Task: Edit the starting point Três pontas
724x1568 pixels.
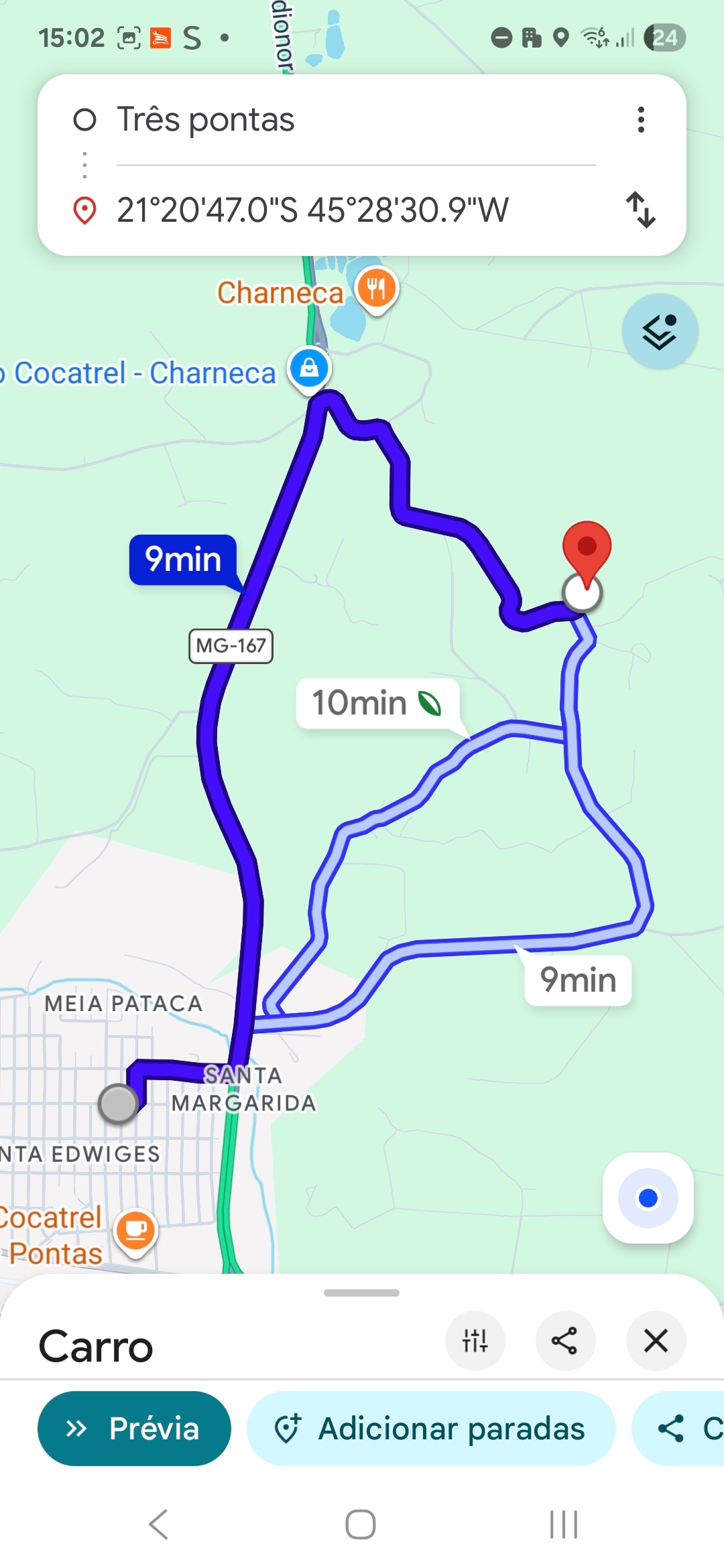Action: pyautogui.click(x=355, y=120)
